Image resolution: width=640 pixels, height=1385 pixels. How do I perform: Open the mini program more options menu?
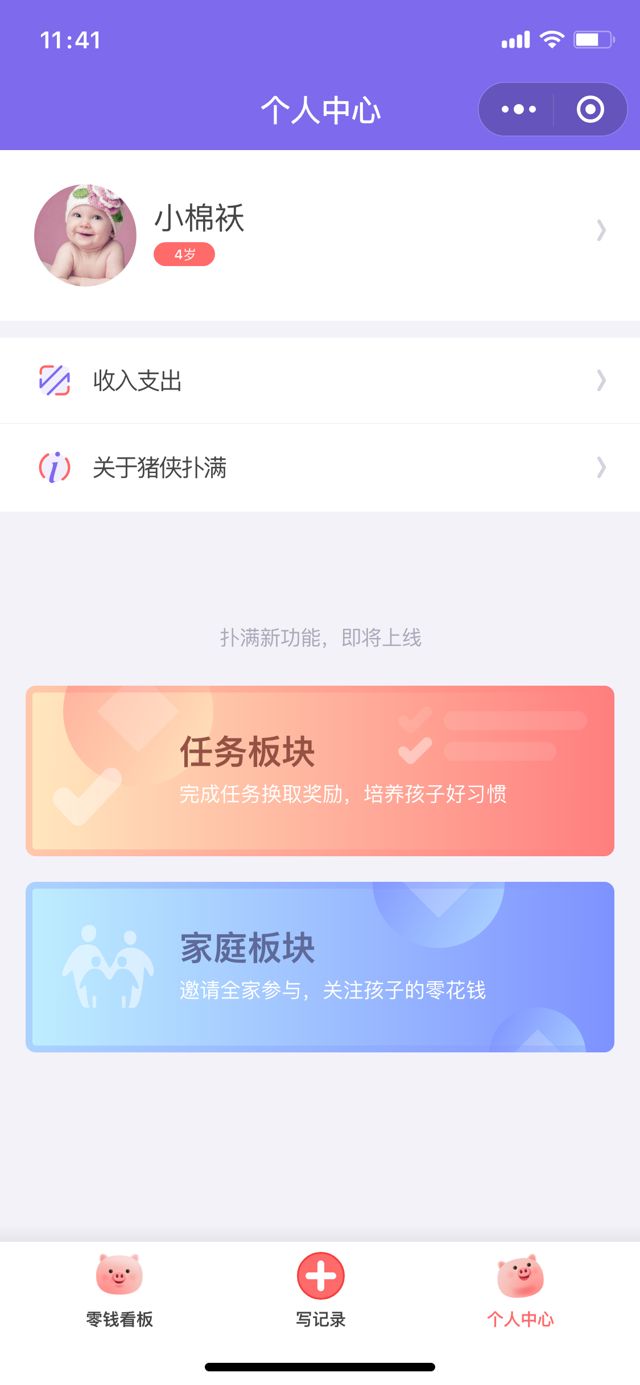[x=518, y=109]
